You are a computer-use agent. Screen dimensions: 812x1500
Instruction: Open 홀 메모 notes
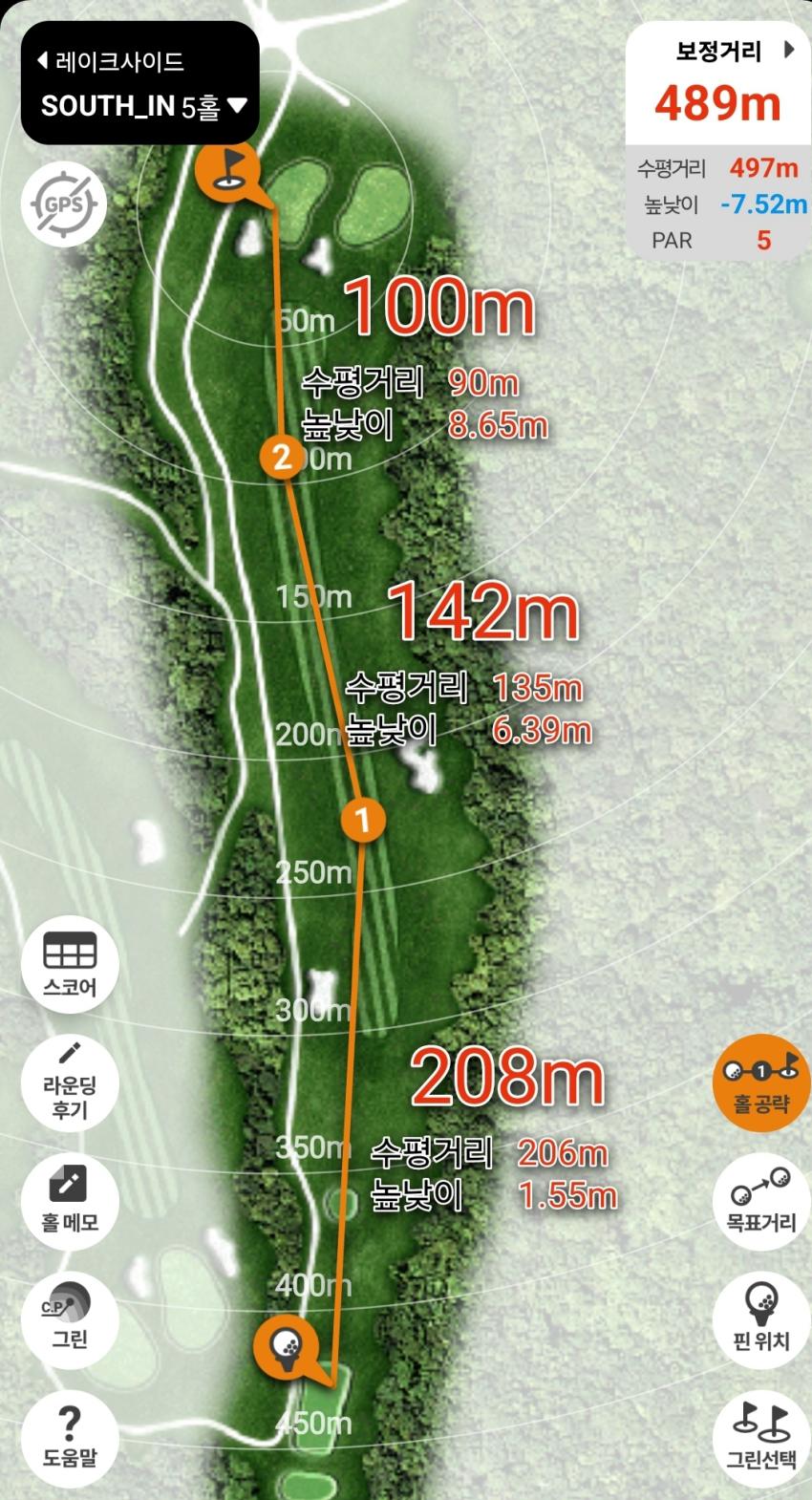[70, 1199]
